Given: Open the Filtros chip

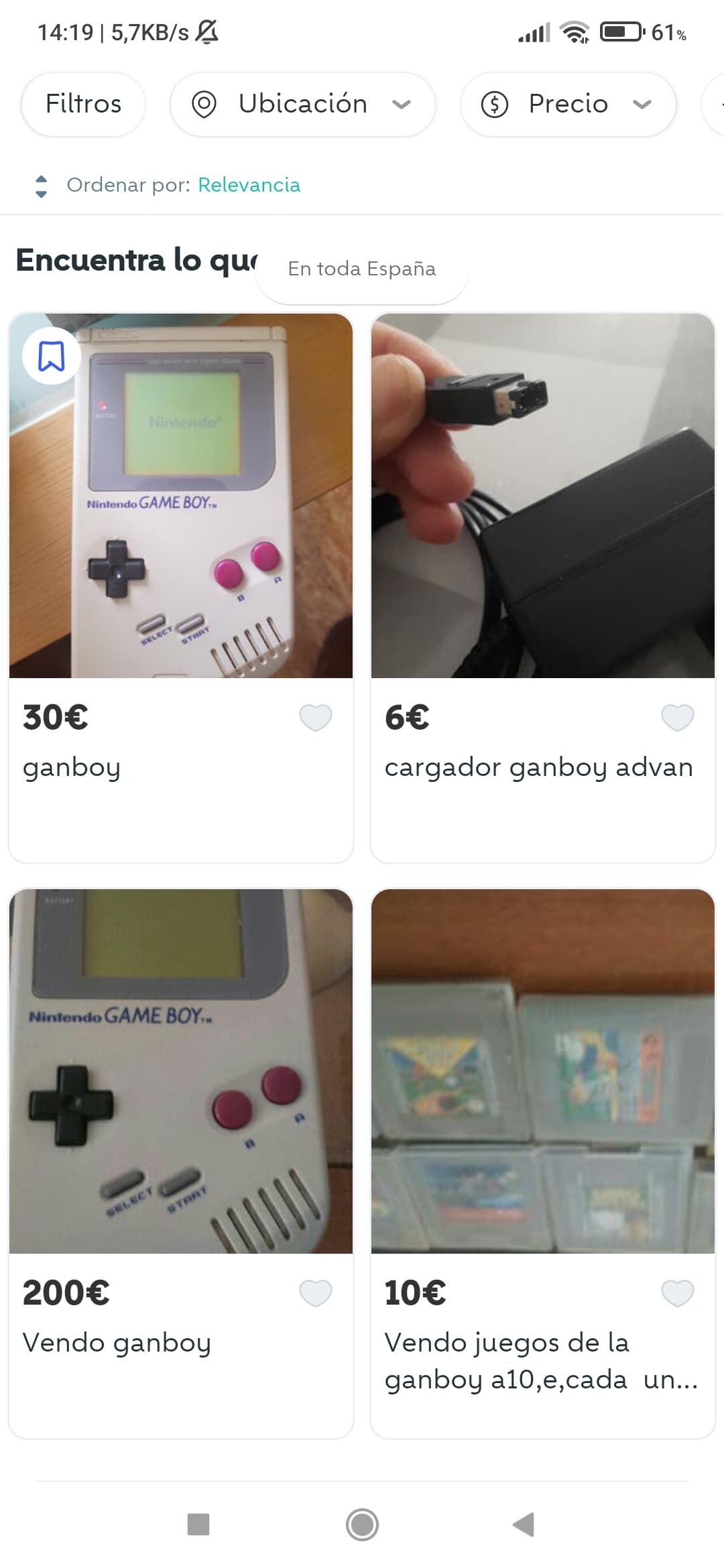Looking at the screenshot, I should pyautogui.click(x=83, y=105).
